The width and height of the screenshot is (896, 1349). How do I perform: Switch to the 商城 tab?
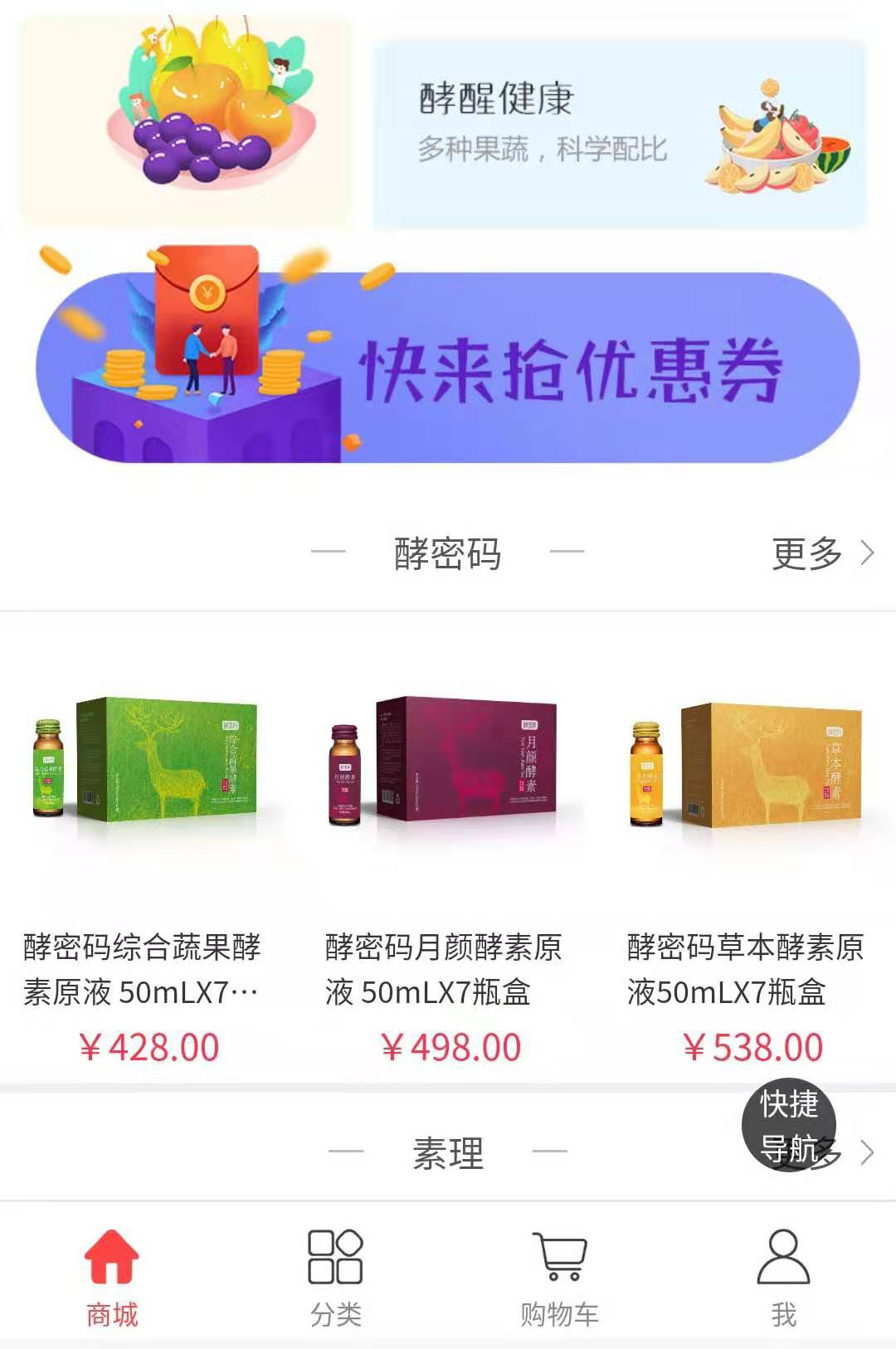click(112, 1278)
